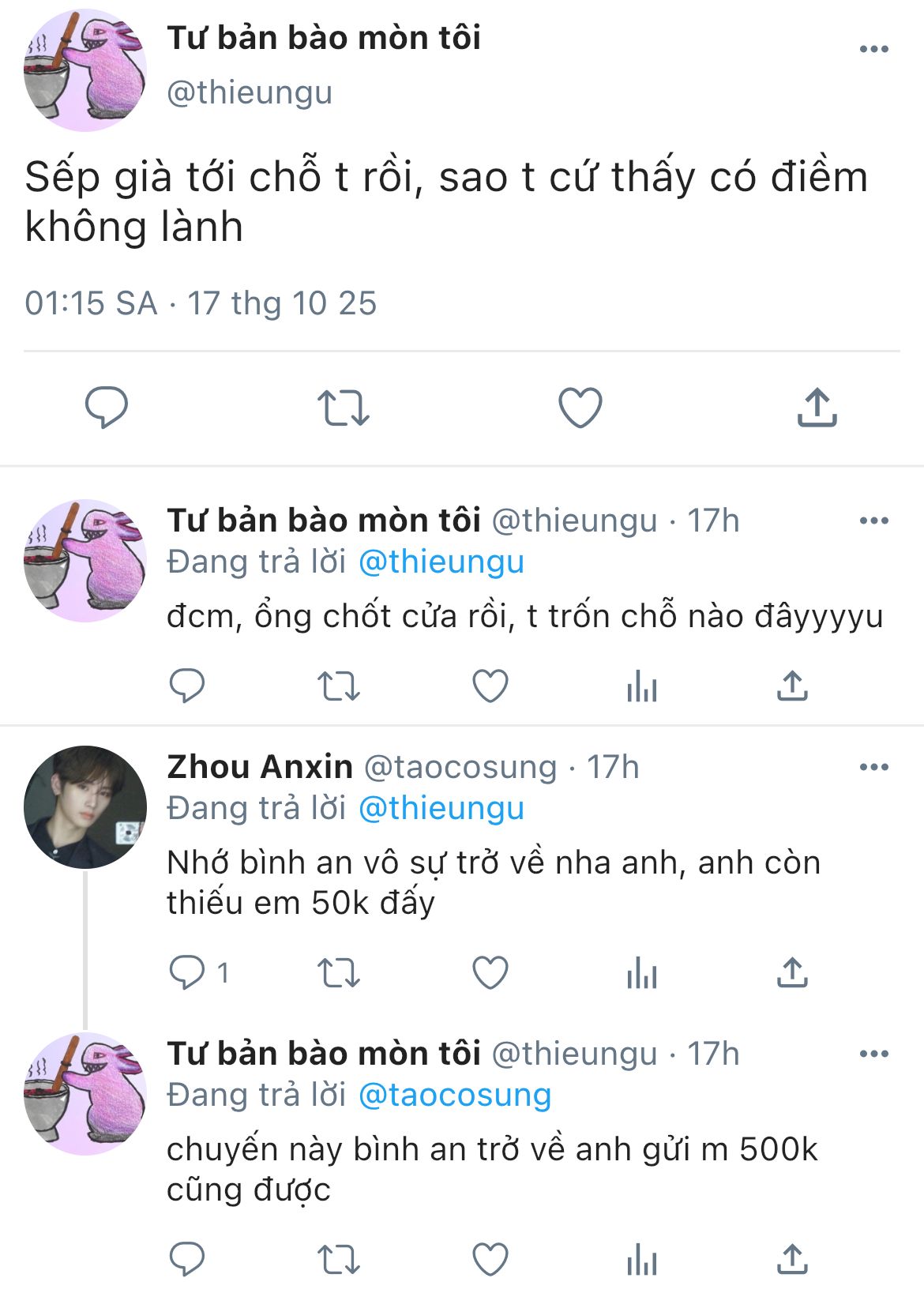Open overflow menu on "ổng chốt cửa rồi" reply
Screen dimensions: 924x1293
(x=873, y=521)
